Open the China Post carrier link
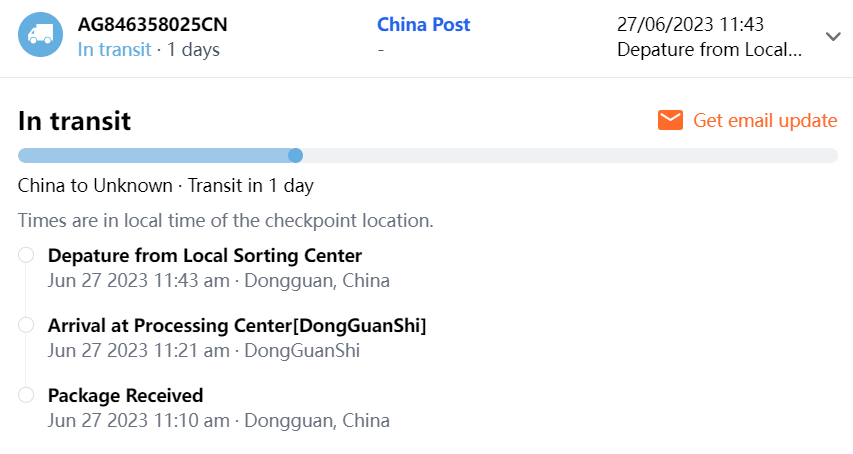The image size is (853, 454). [x=423, y=24]
